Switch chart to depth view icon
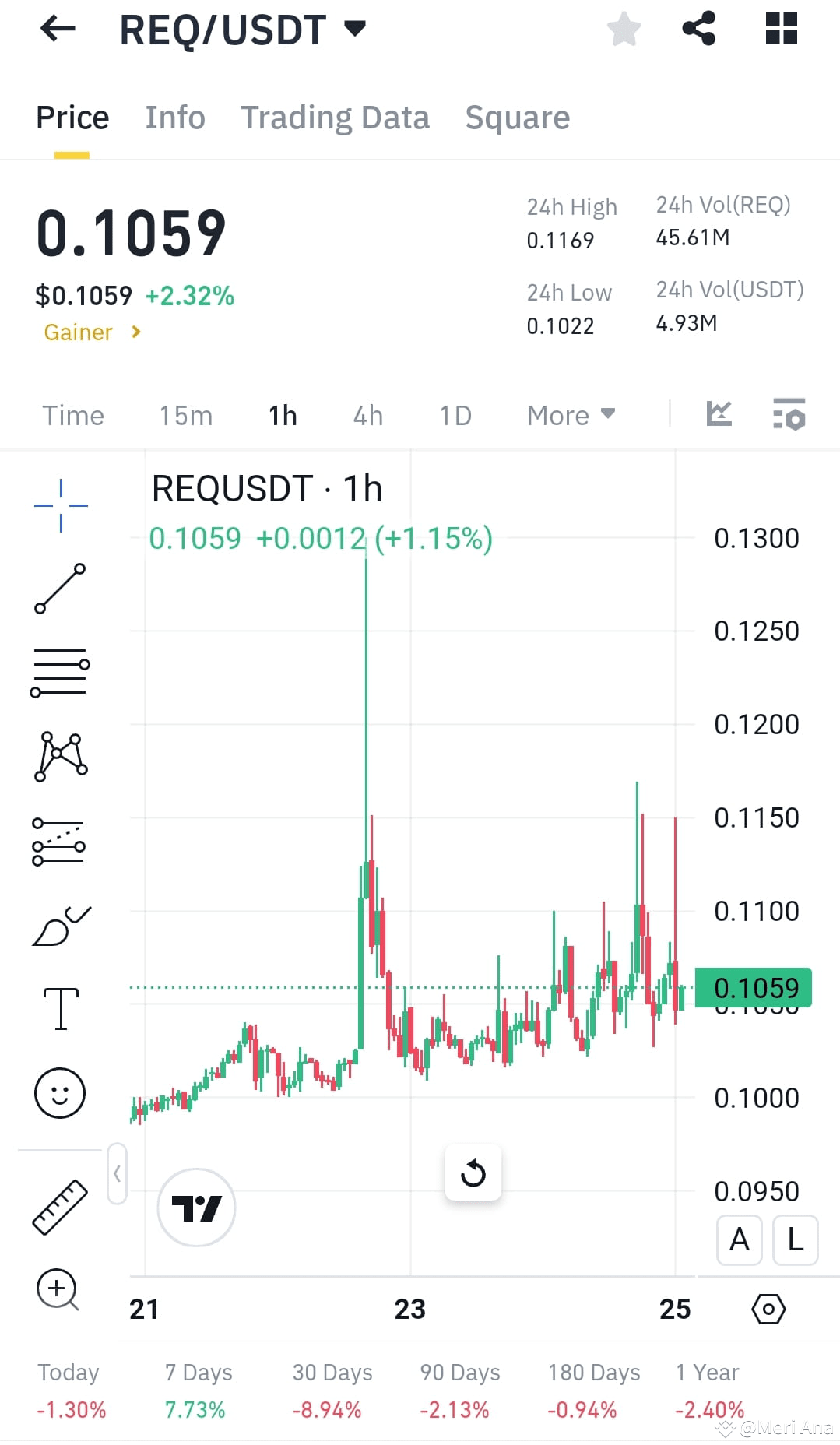The width and height of the screenshot is (840, 1445). click(x=719, y=415)
